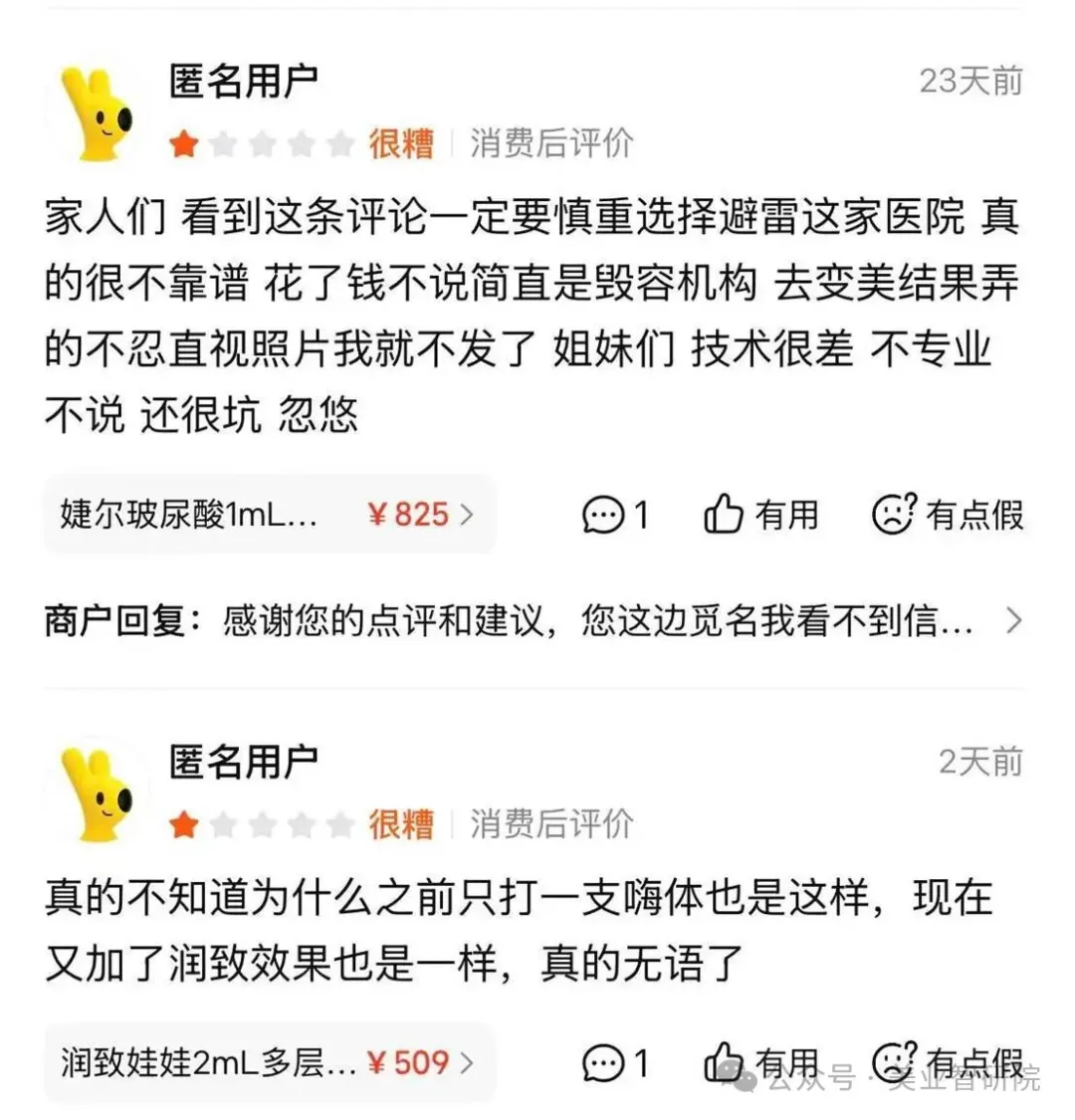This screenshot has height=1120, width=1075.
Task: Open the 润致娃娃2mL ¥509 product chip
Action: 269,1062
